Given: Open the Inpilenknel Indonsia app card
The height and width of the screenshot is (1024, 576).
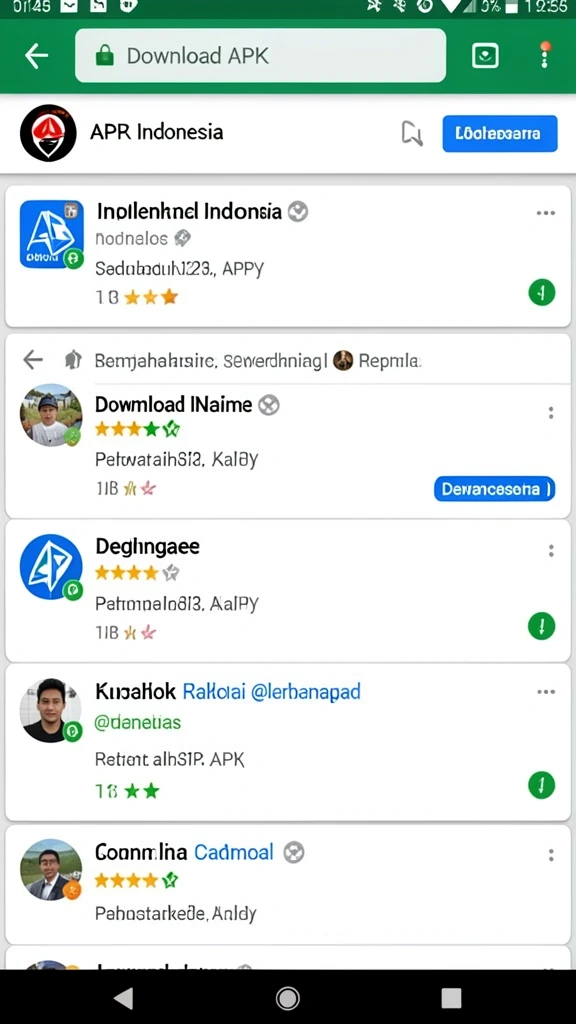Looking at the screenshot, I should (x=287, y=255).
